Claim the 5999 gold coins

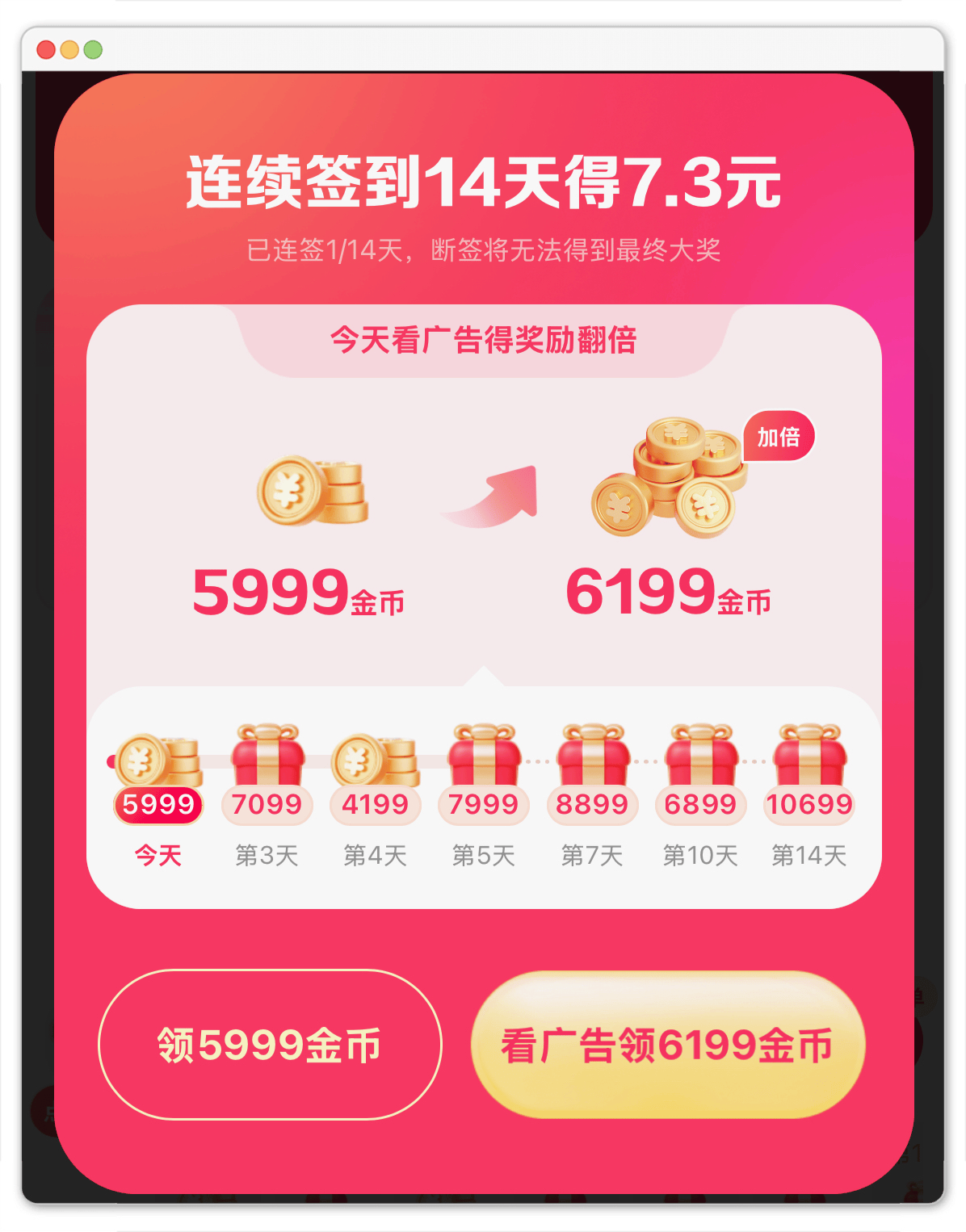coord(270,1045)
